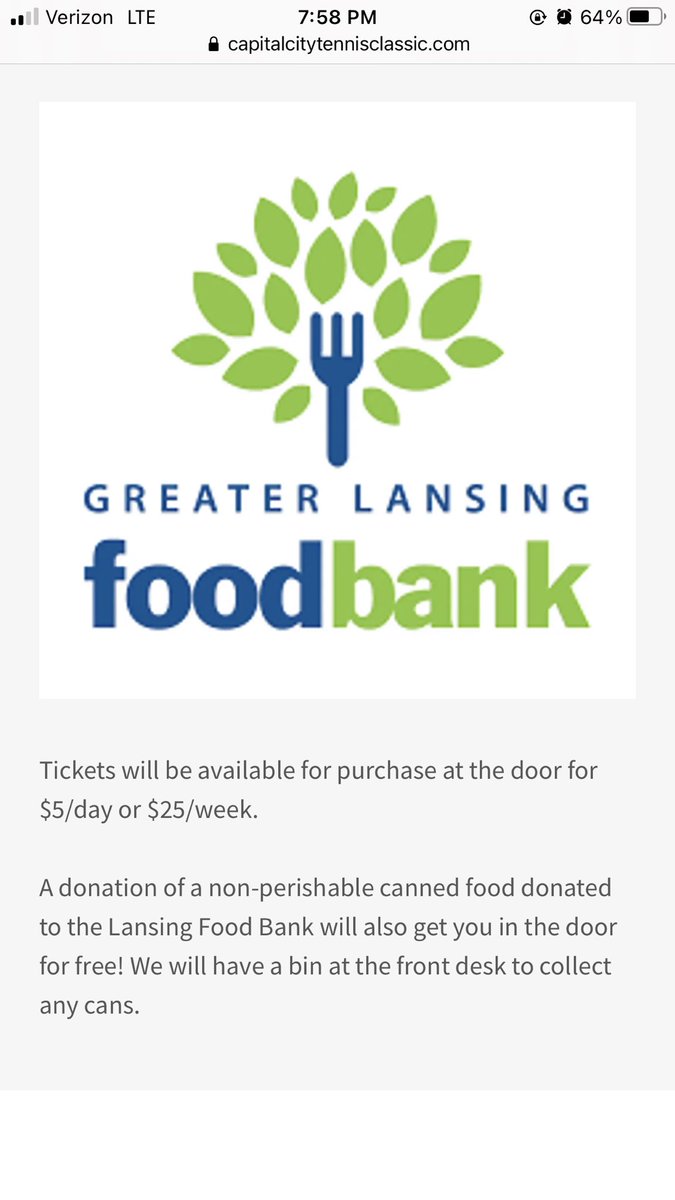Image resolution: width=675 pixels, height=1200 pixels.
Task: Tap the capitalcitytennisclassic.com address bar
Action: 338,44
